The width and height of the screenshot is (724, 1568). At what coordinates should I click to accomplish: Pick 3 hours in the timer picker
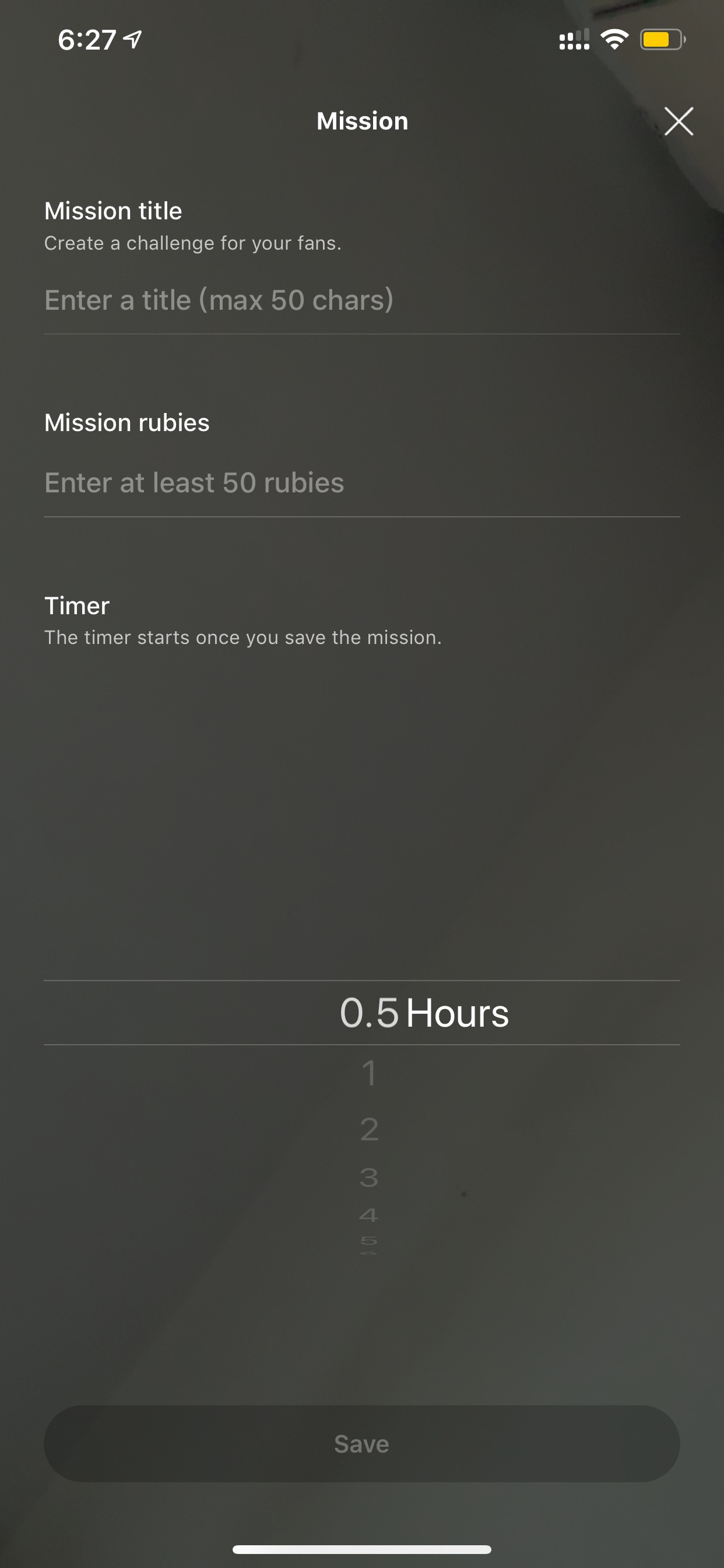pyautogui.click(x=368, y=1177)
